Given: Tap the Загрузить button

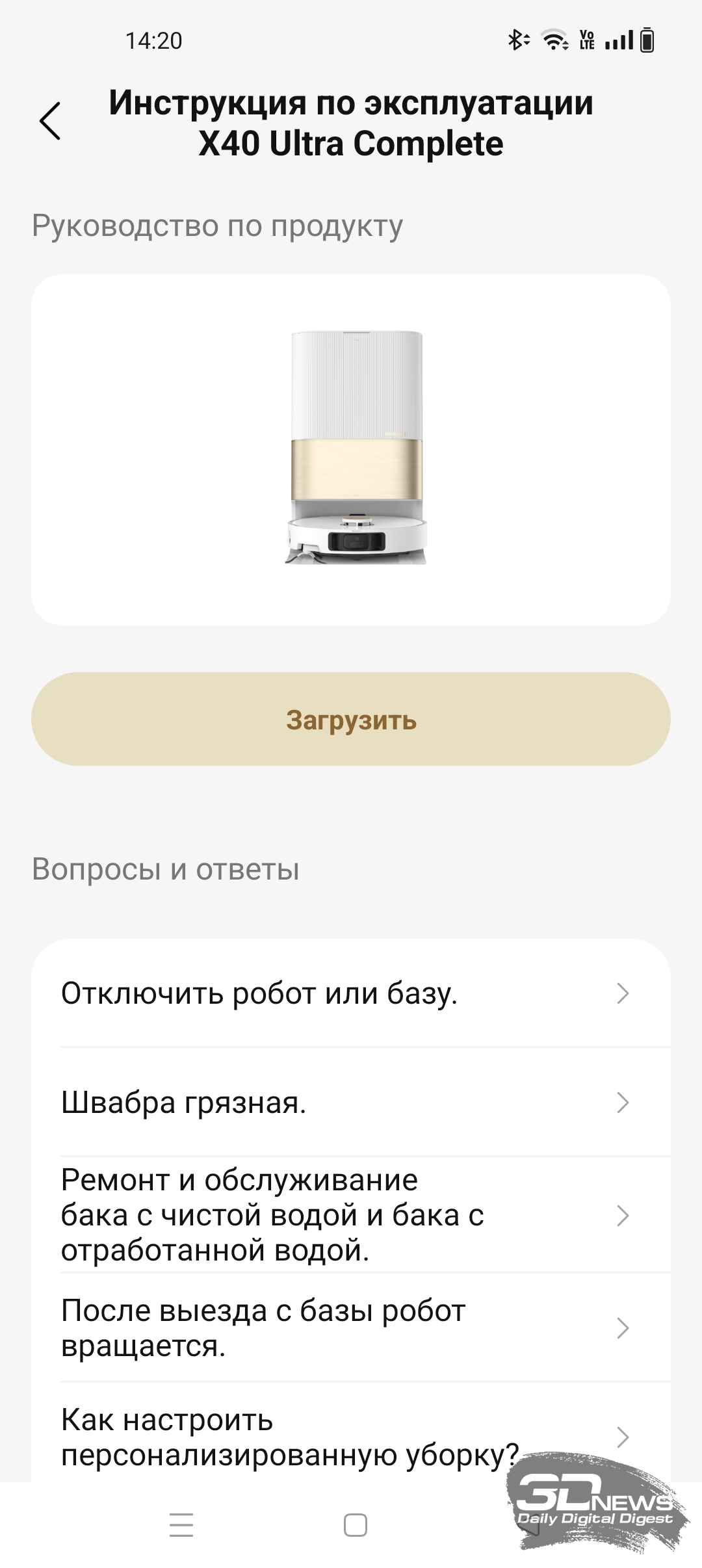Looking at the screenshot, I should [x=351, y=719].
